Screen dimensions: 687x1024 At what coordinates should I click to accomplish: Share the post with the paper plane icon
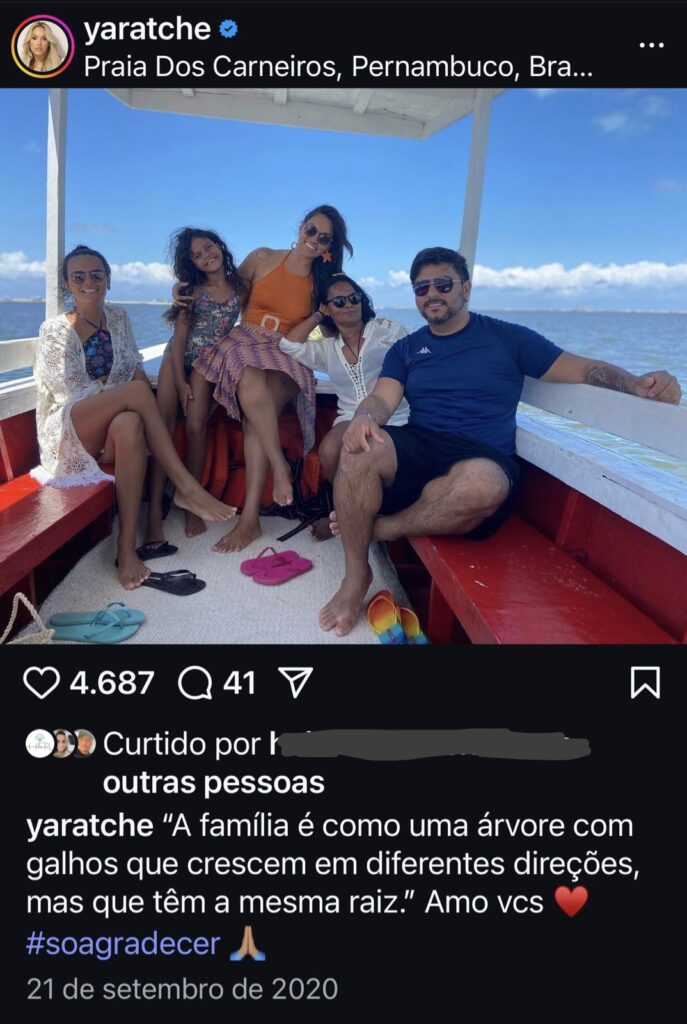(295, 682)
